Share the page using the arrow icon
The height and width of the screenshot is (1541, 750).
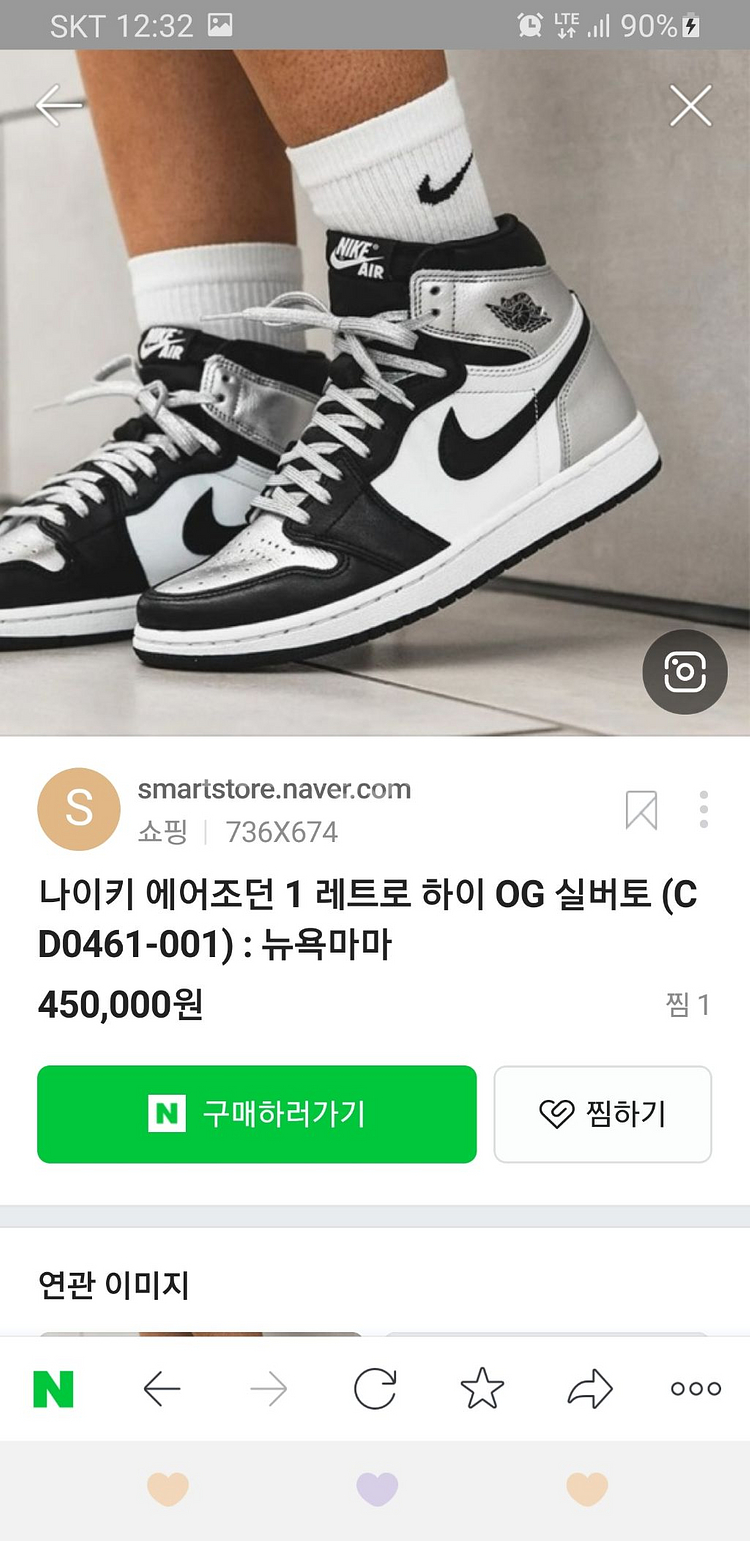coord(589,1388)
